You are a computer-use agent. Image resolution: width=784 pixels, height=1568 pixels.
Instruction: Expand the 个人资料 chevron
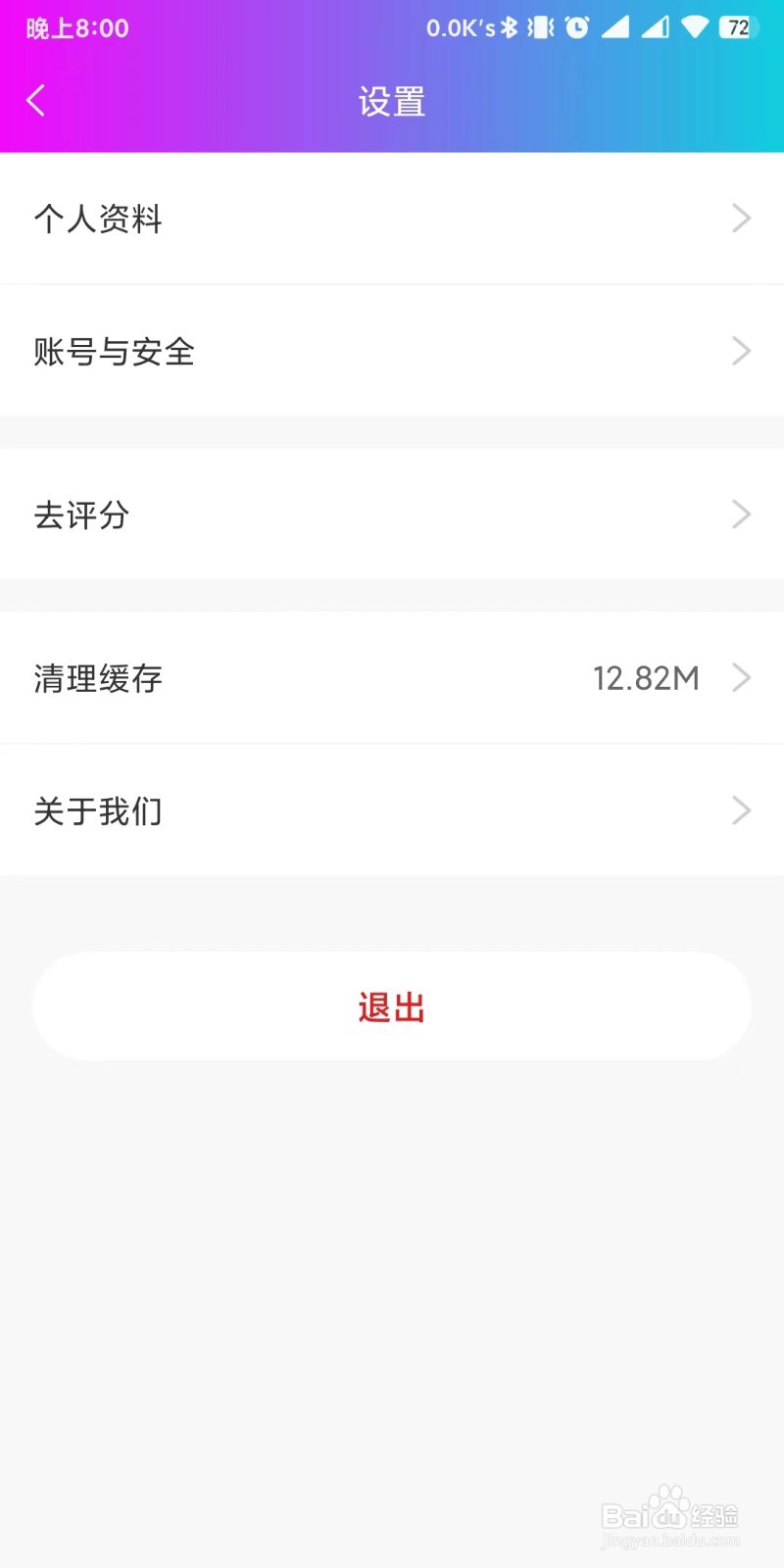coord(742,218)
